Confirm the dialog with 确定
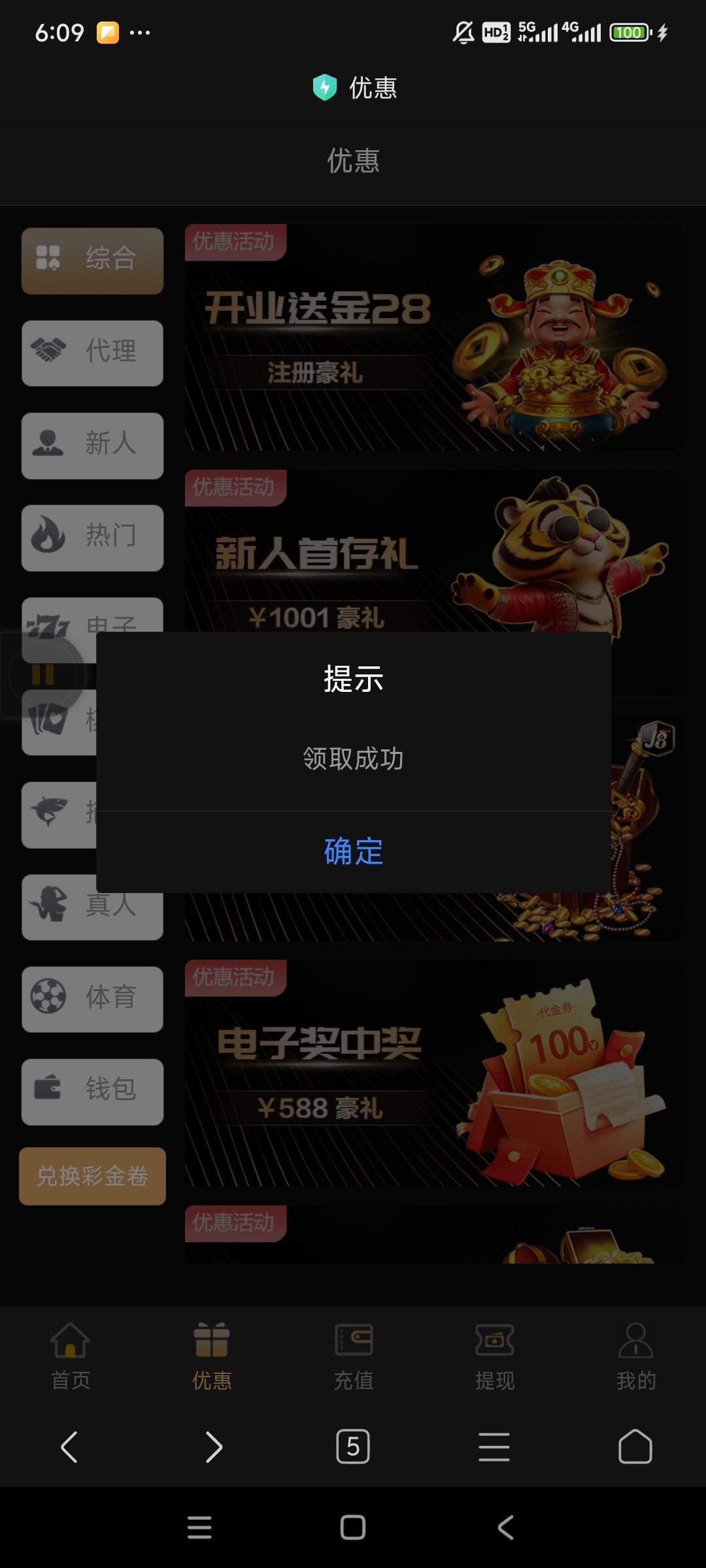706x1568 pixels. coord(353,851)
